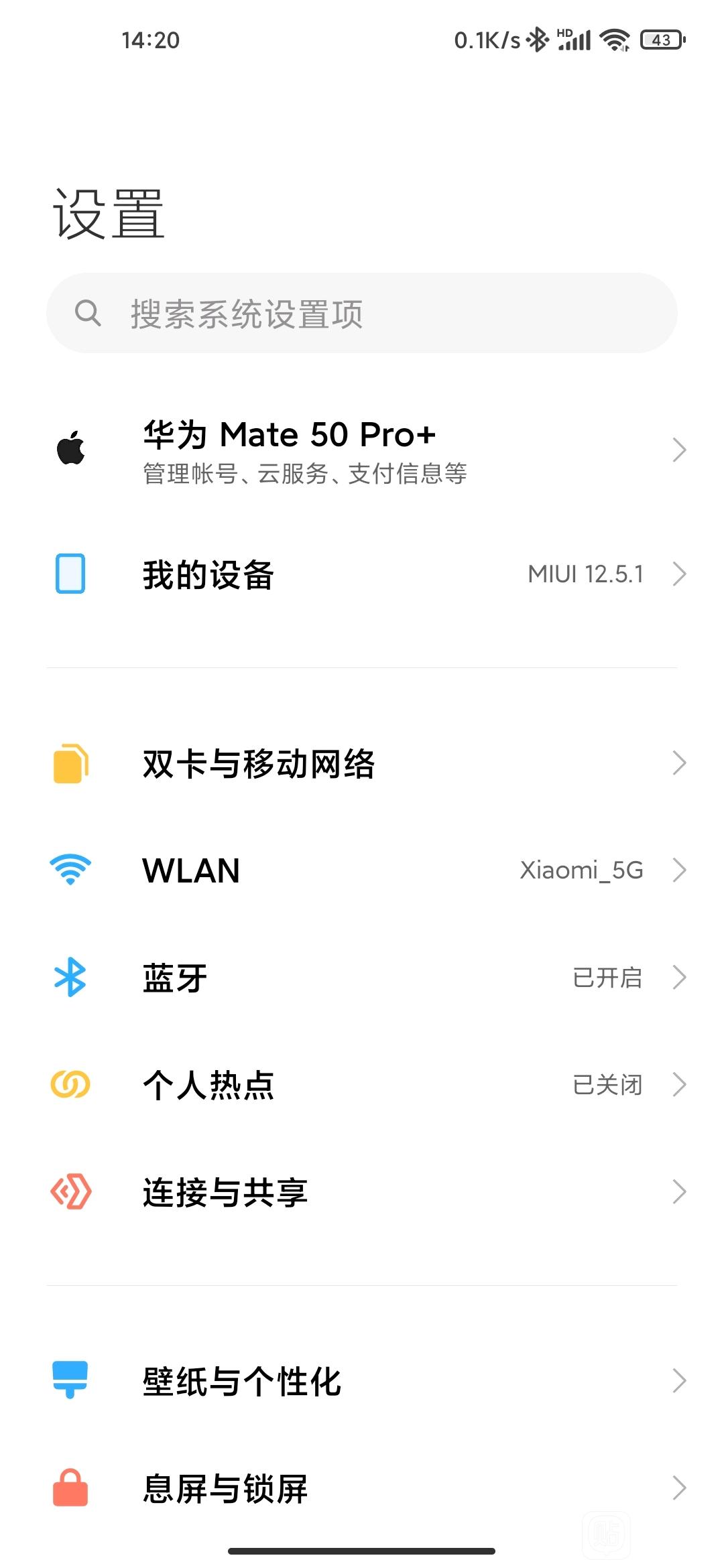This screenshot has height=1568, width=724.
Task: Open 蓝牙 settings
Action: (362, 978)
